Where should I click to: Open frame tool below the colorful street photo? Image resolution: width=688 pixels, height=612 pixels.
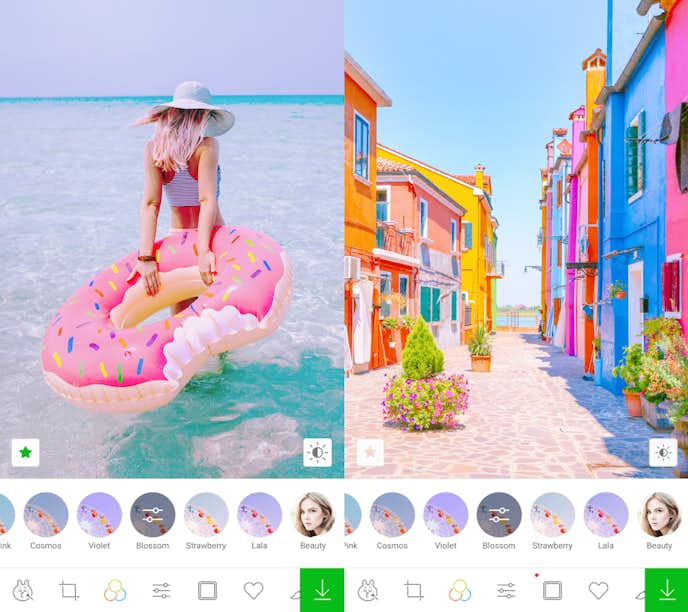pos(552,590)
